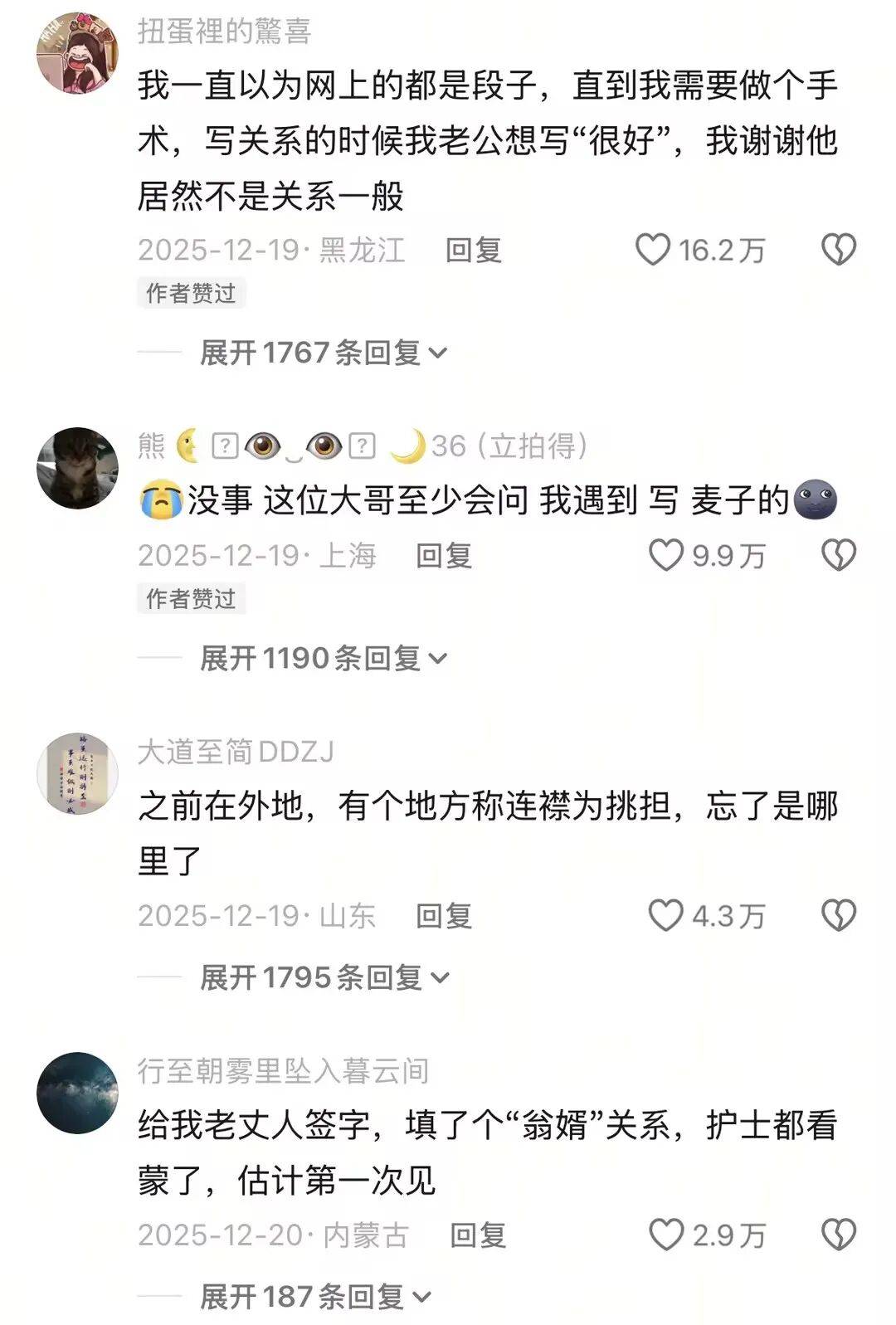Expand 1190 replies

[x=324, y=658]
